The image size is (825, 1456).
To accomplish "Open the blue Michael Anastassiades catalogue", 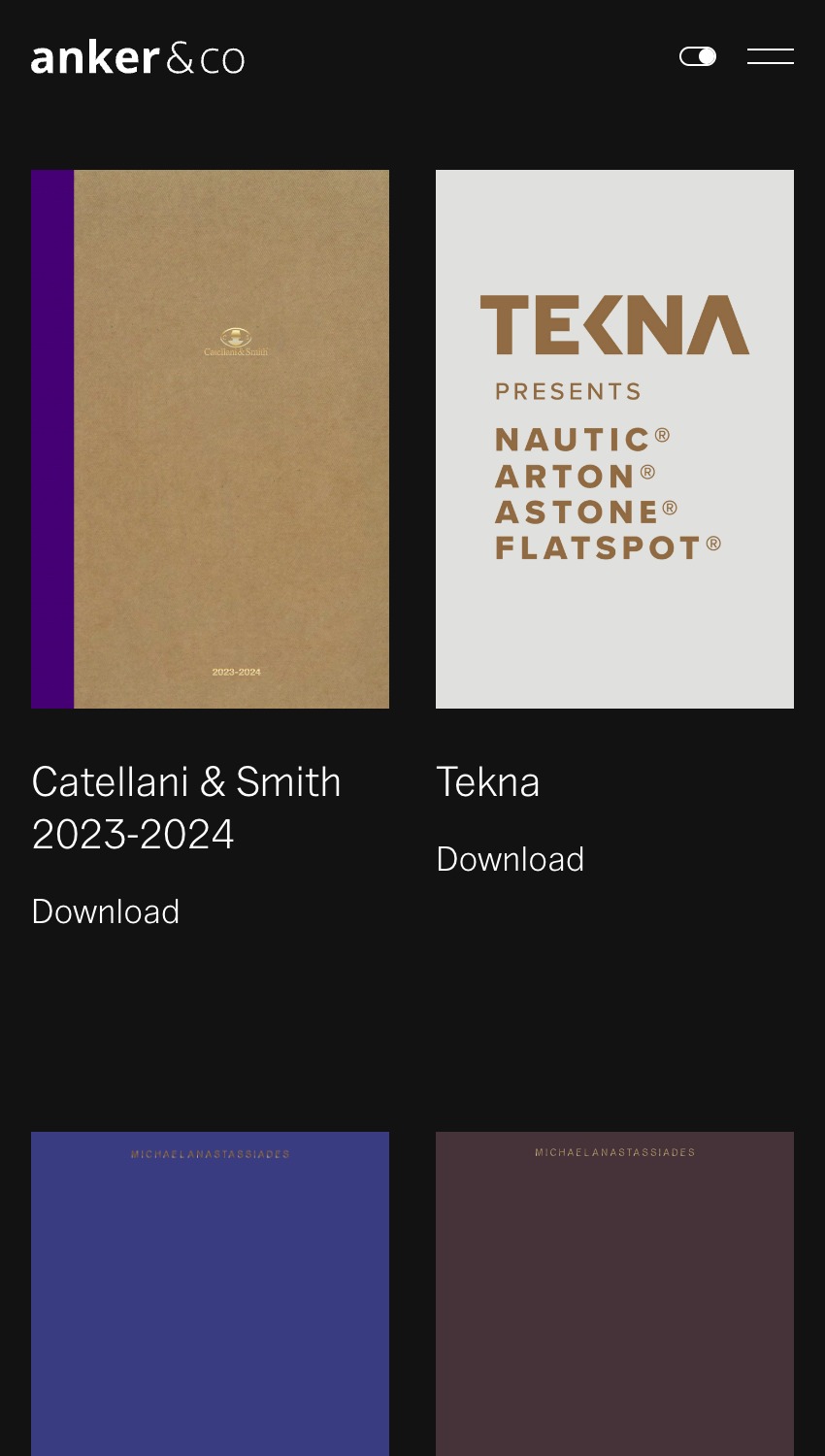I will click(x=210, y=1293).
